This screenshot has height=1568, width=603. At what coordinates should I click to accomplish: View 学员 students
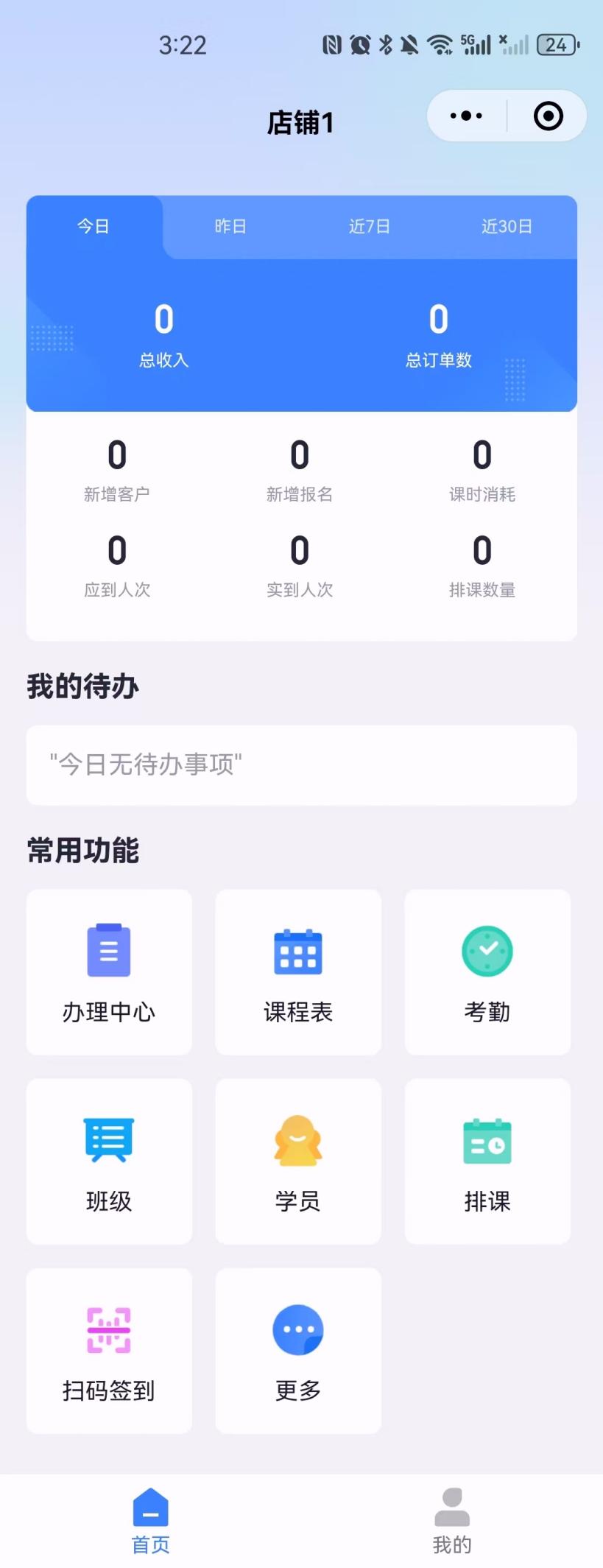pos(298,1161)
